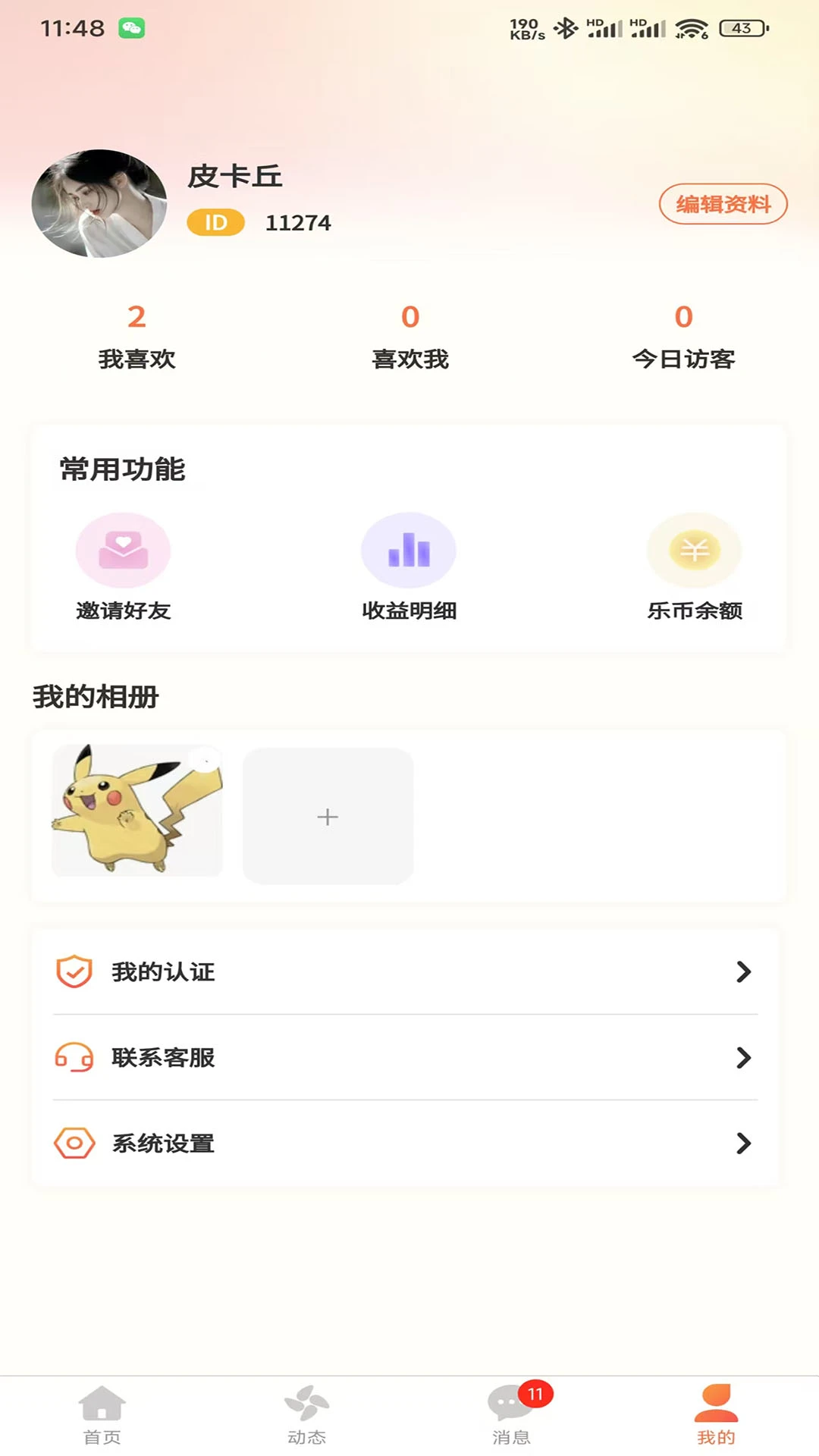The height and width of the screenshot is (1456, 819).
Task: Switch to the 首页 home tab
Action: [102, 1414]
